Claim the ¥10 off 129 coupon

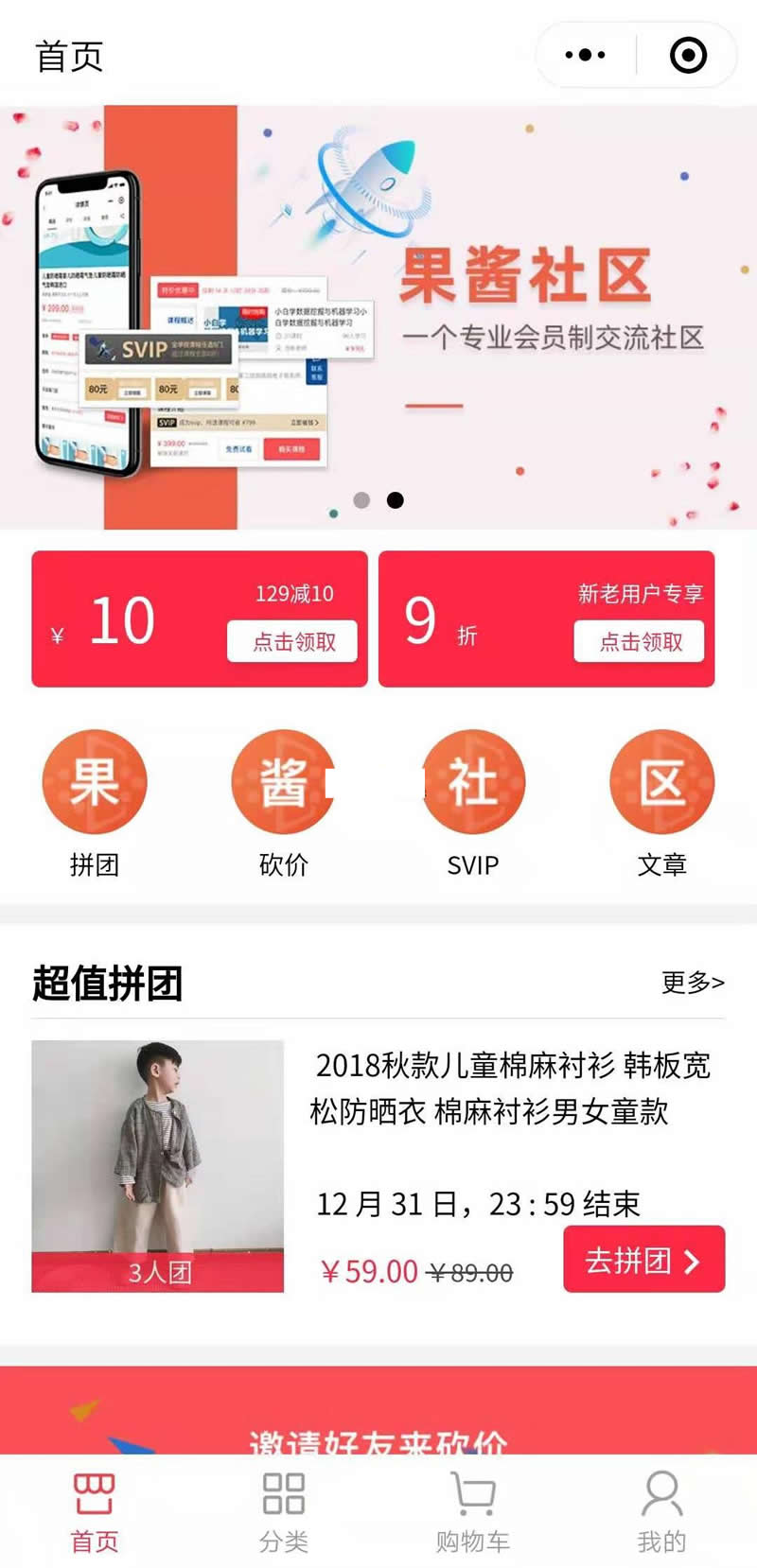(x=291, y=641)
